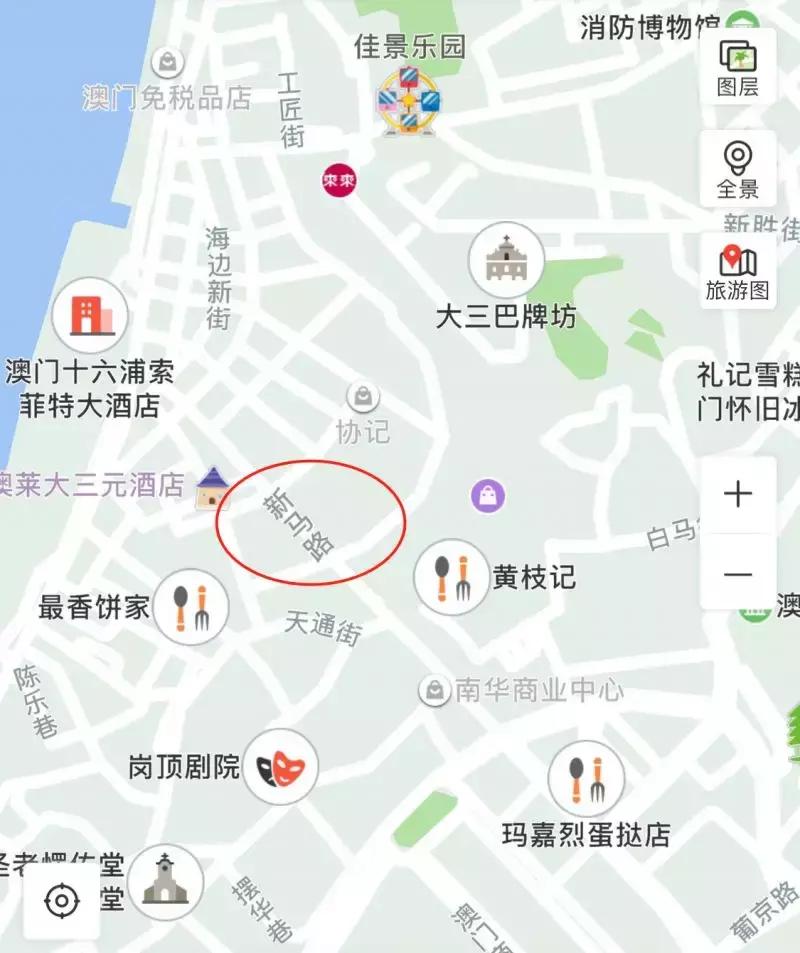Zoom in using the plus button

tap(737, 492)
